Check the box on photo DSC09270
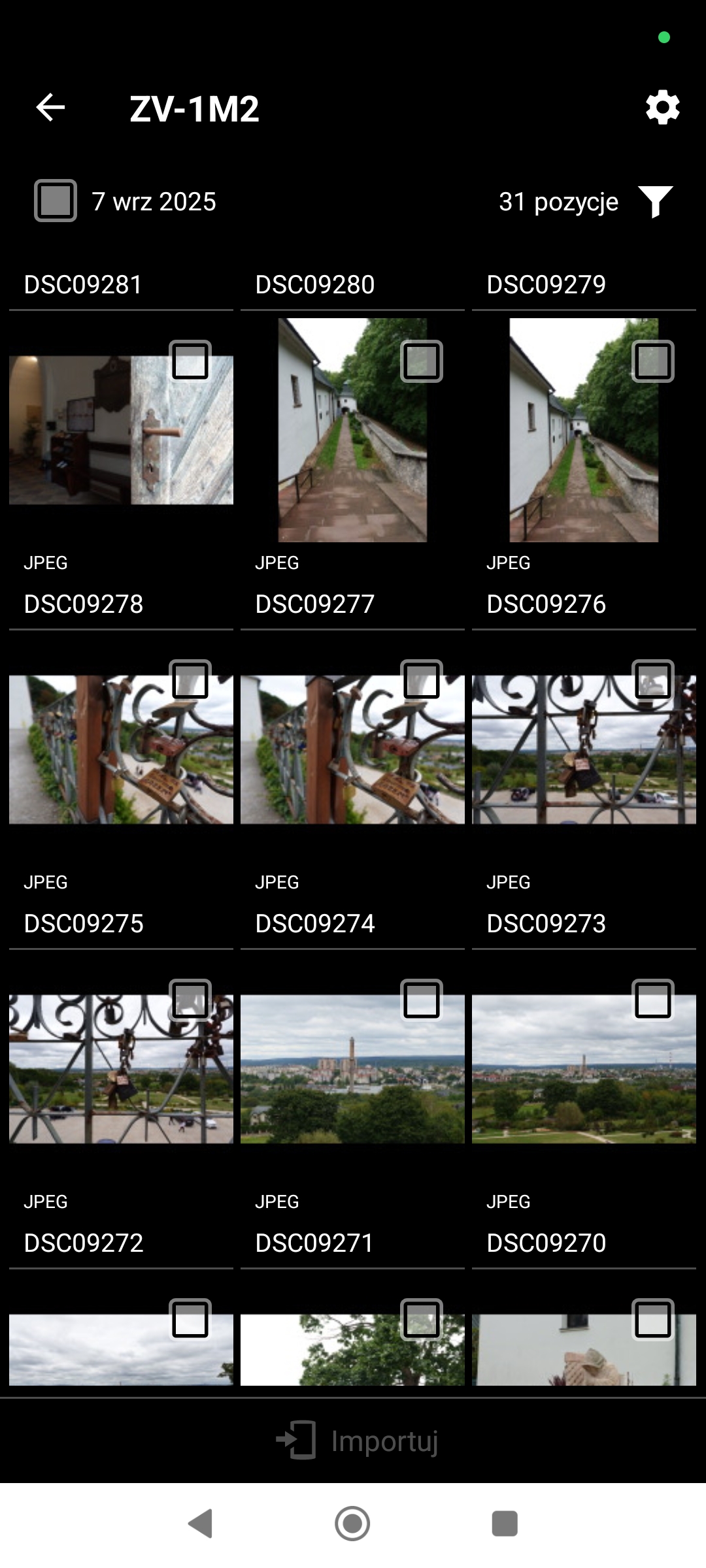This screenshot has width=706, height=1568. pyautogui.click(x=653, y=1000)
